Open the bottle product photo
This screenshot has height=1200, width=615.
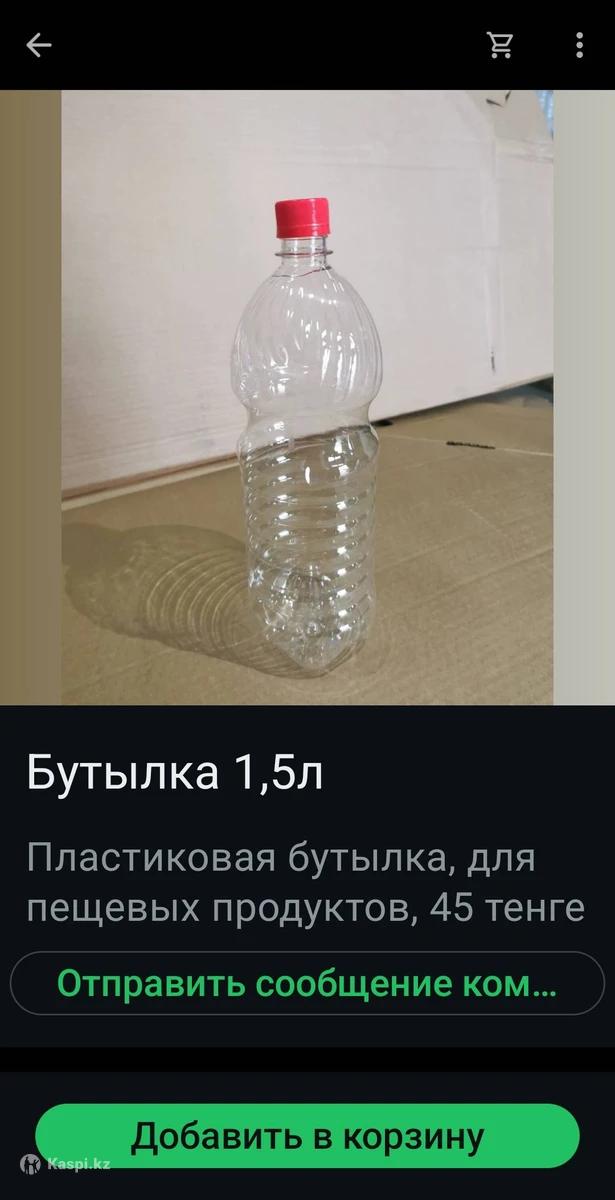point(307,398)
